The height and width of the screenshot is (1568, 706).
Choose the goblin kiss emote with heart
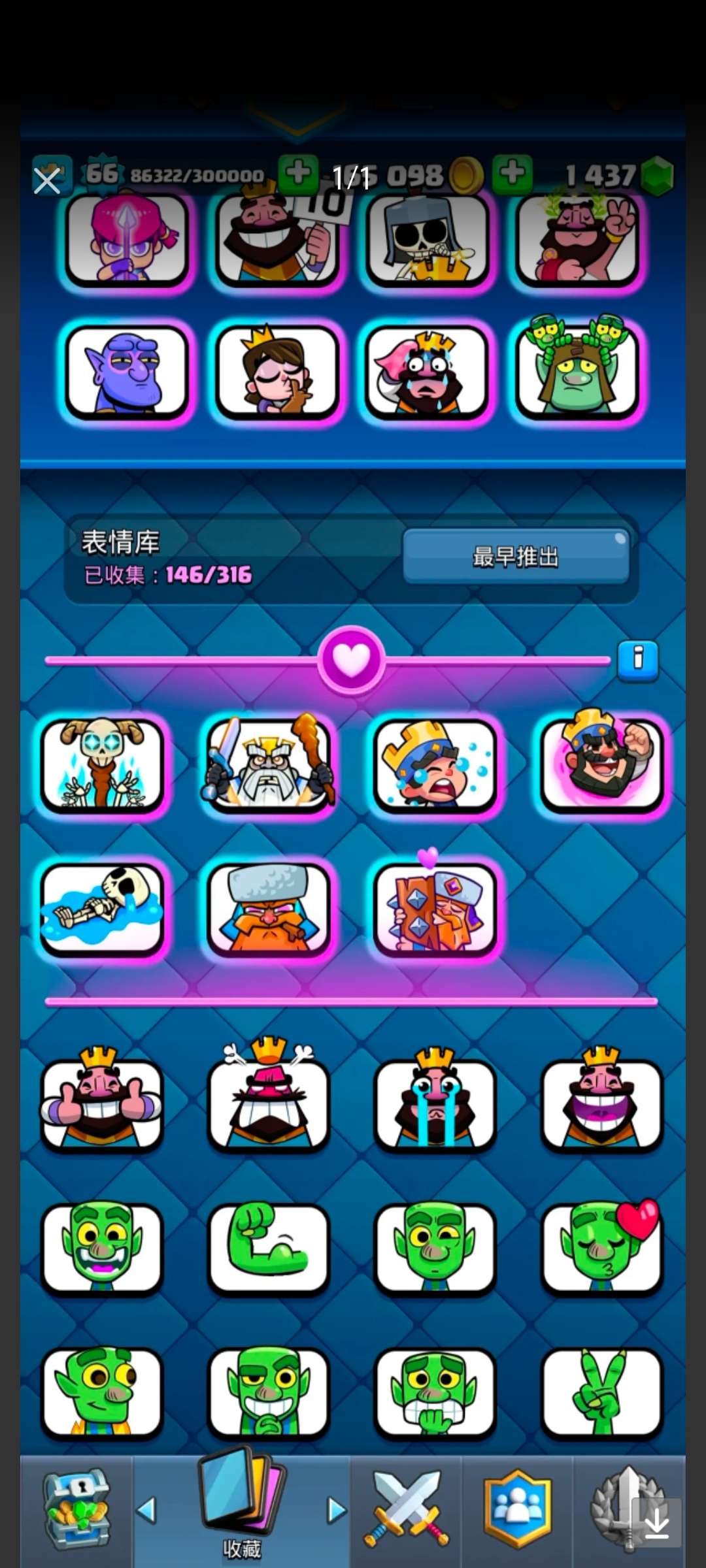[601, 1248]
